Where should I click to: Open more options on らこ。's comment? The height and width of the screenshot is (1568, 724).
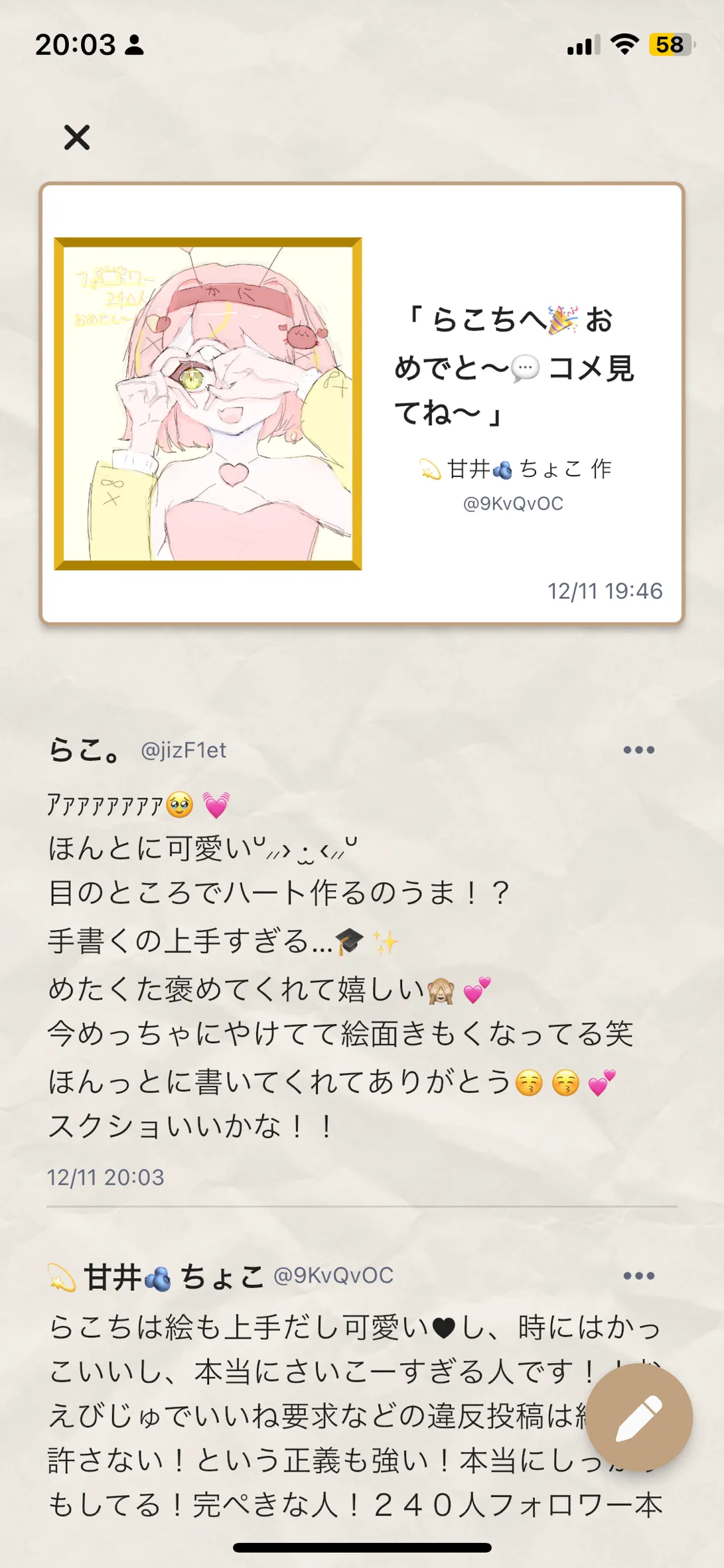tap(638, 750)
